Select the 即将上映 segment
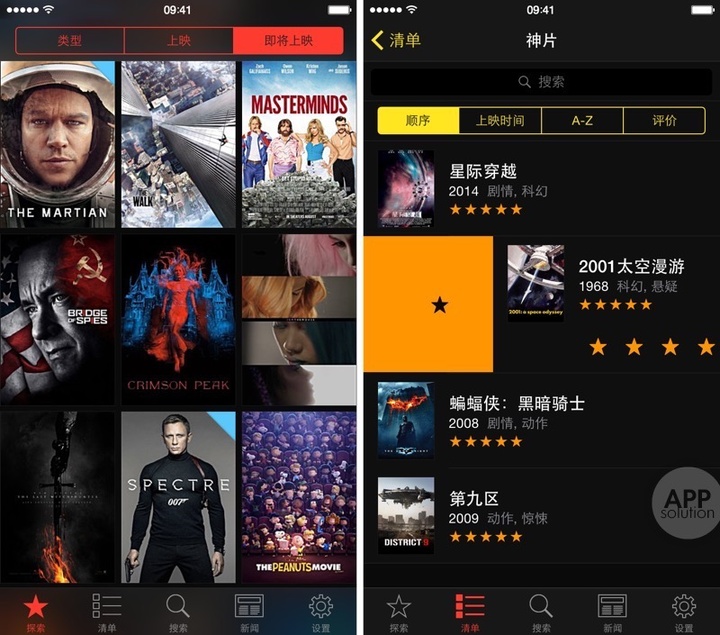 [288, 41]
